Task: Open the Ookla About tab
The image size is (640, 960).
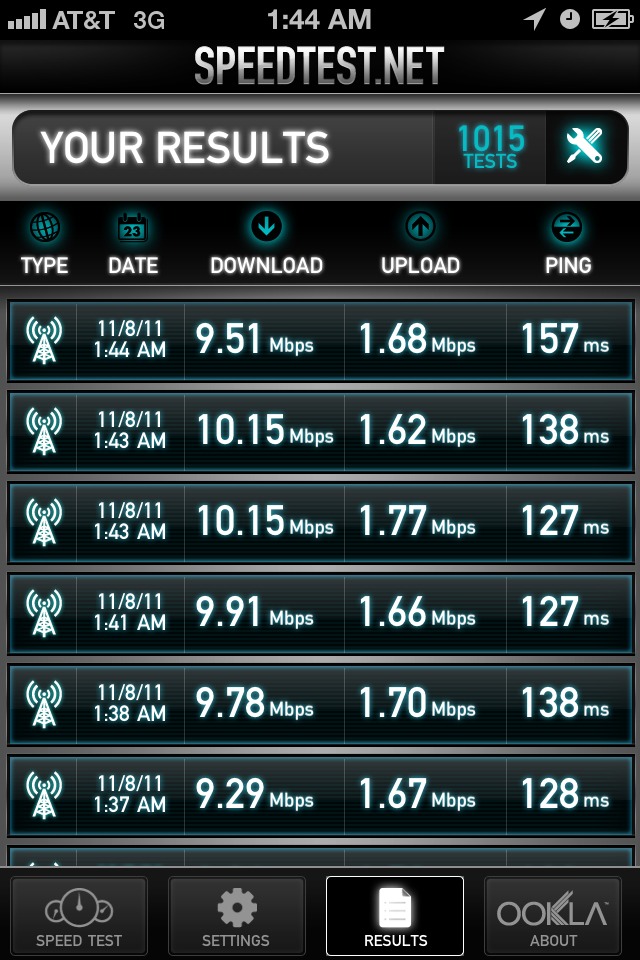Action: [x=553, y=916]
